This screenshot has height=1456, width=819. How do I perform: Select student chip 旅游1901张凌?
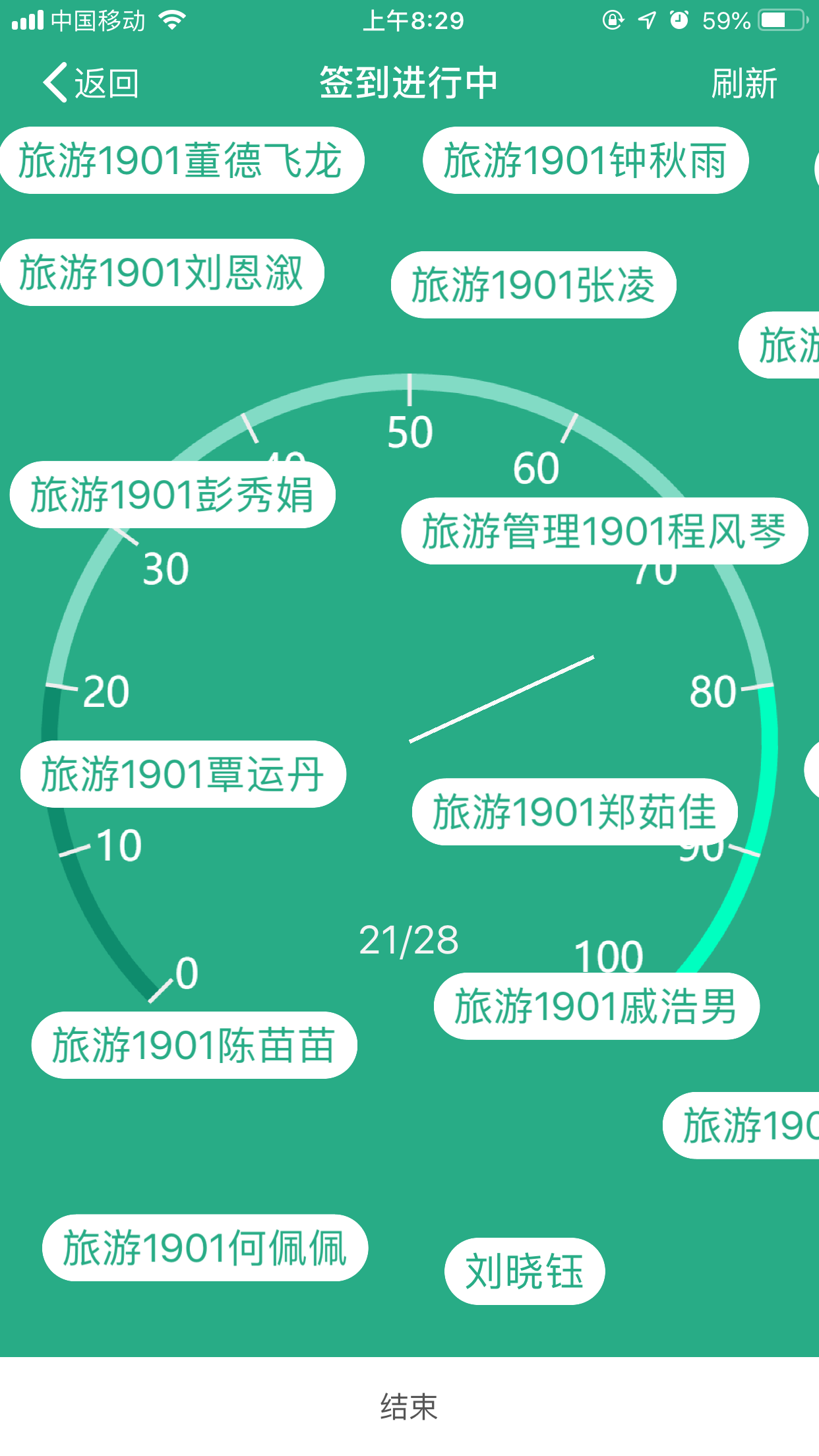pos(533,285)
